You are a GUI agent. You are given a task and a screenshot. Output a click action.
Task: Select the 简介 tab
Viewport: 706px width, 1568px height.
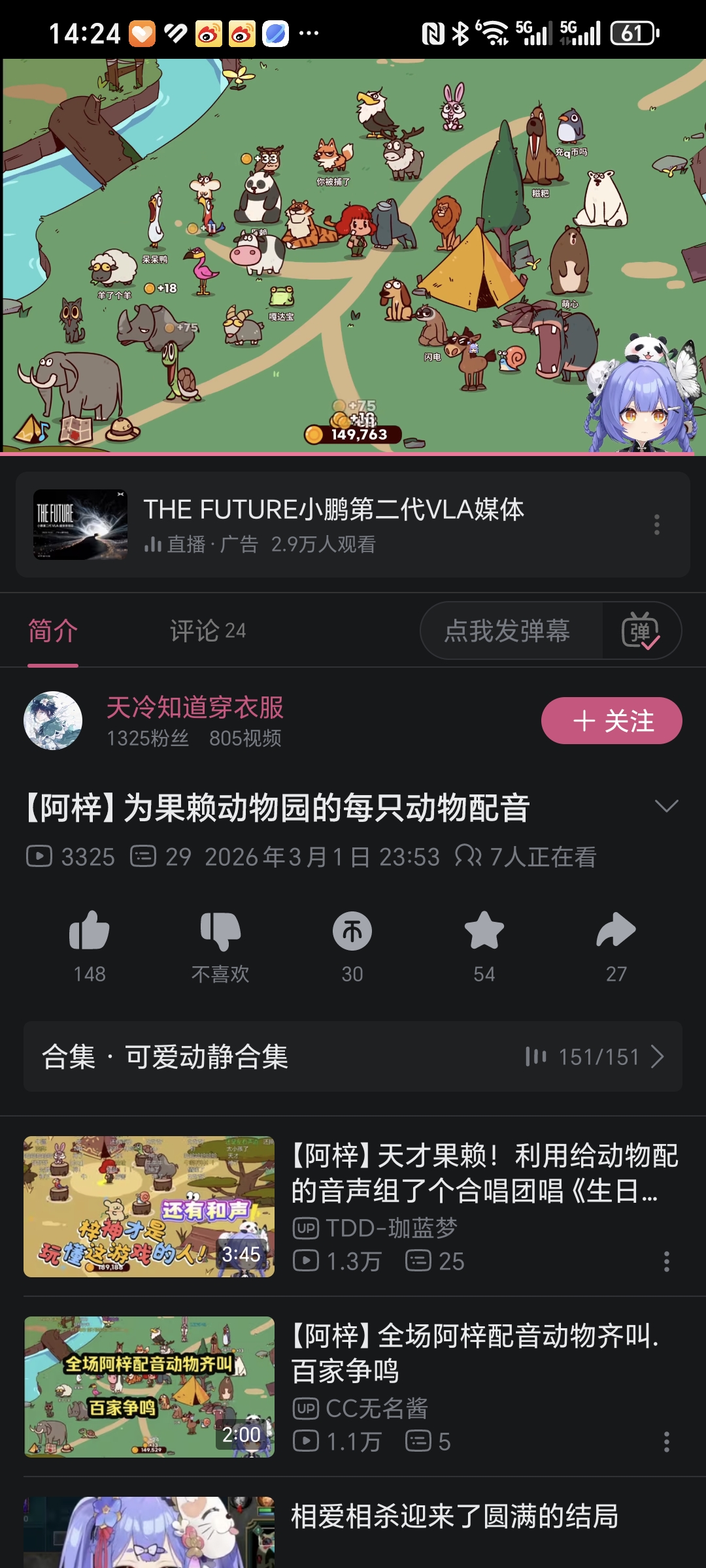pyautogui.click(x=53, y=630)
